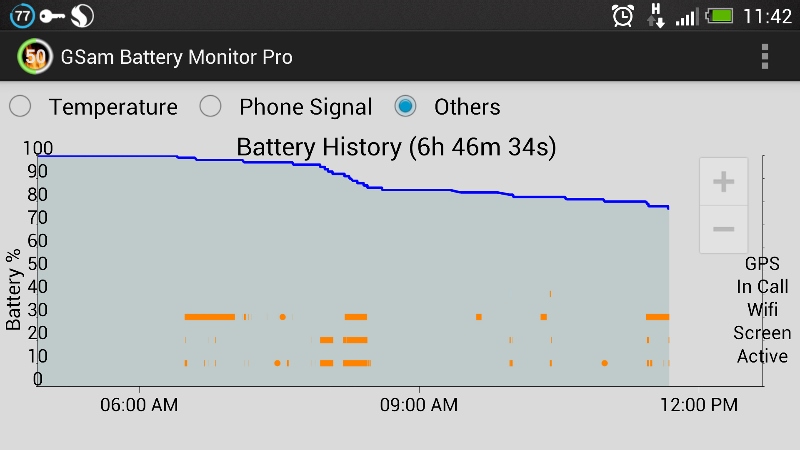The width and height of the screenshot is (800, 450).
Task: Select the Temperature radio option
Action: point(20,107)
